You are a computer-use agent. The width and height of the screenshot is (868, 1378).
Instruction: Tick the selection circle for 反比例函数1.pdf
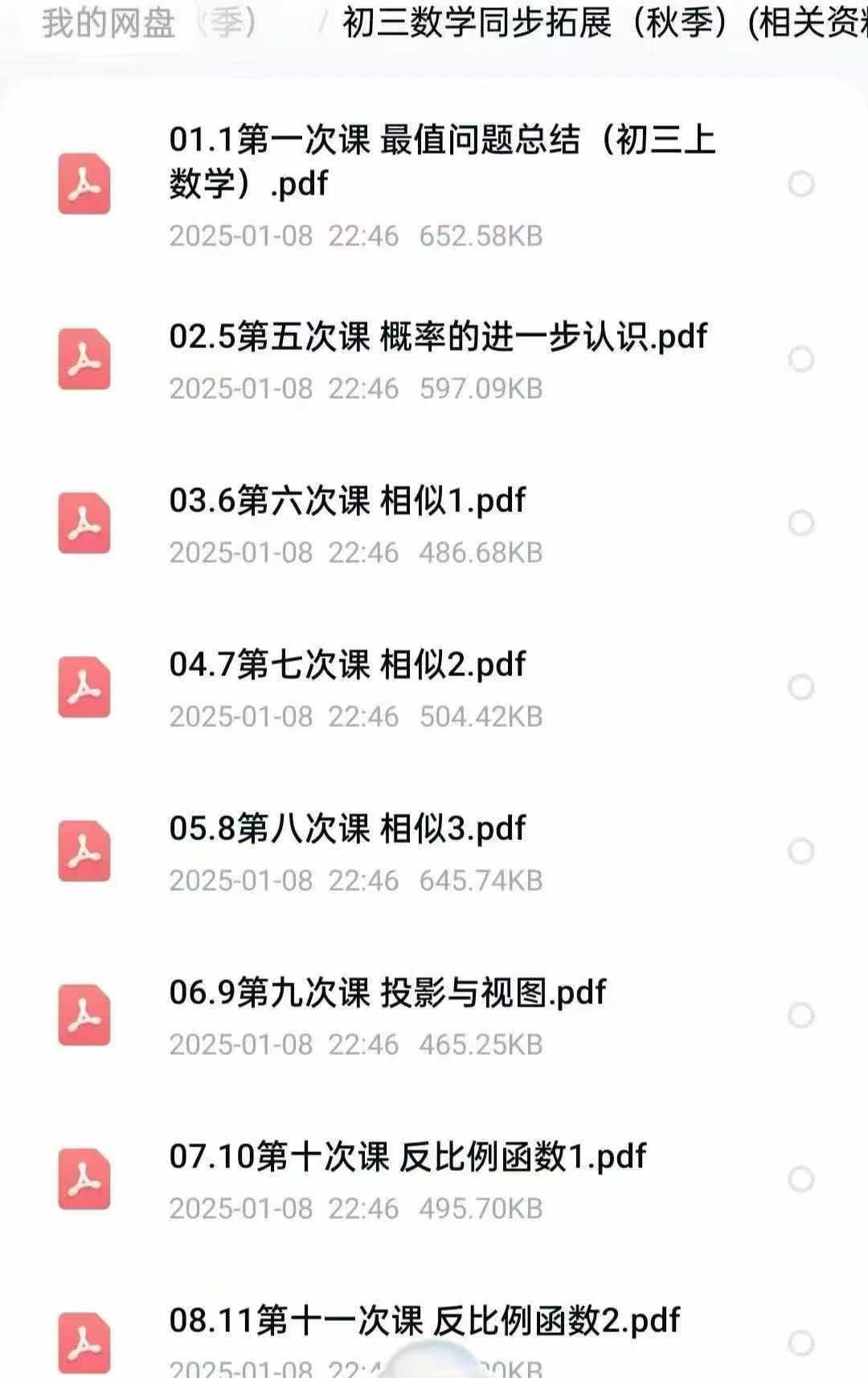tap(800, 1179)
